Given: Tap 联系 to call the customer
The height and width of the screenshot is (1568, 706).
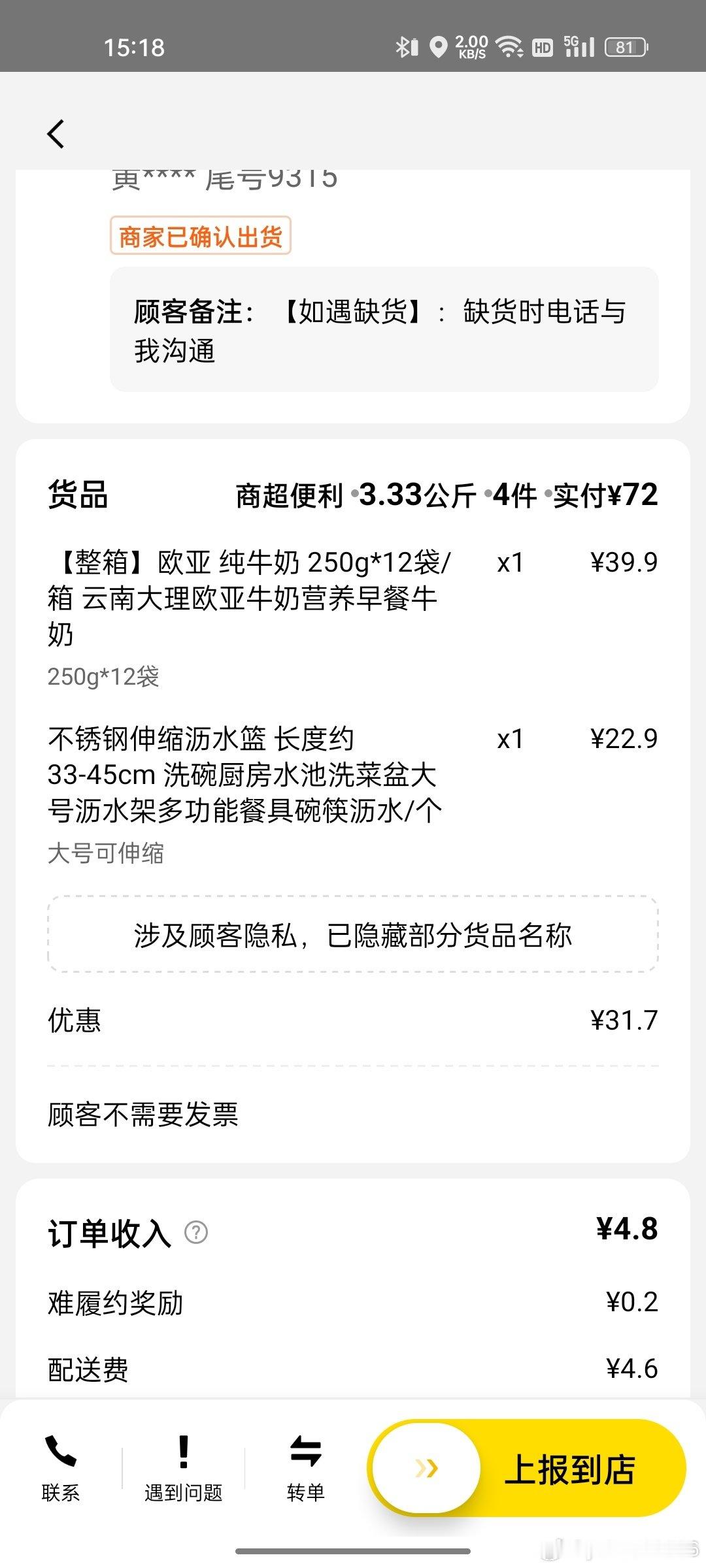Looking at the screenshot, I should 60,1468.
